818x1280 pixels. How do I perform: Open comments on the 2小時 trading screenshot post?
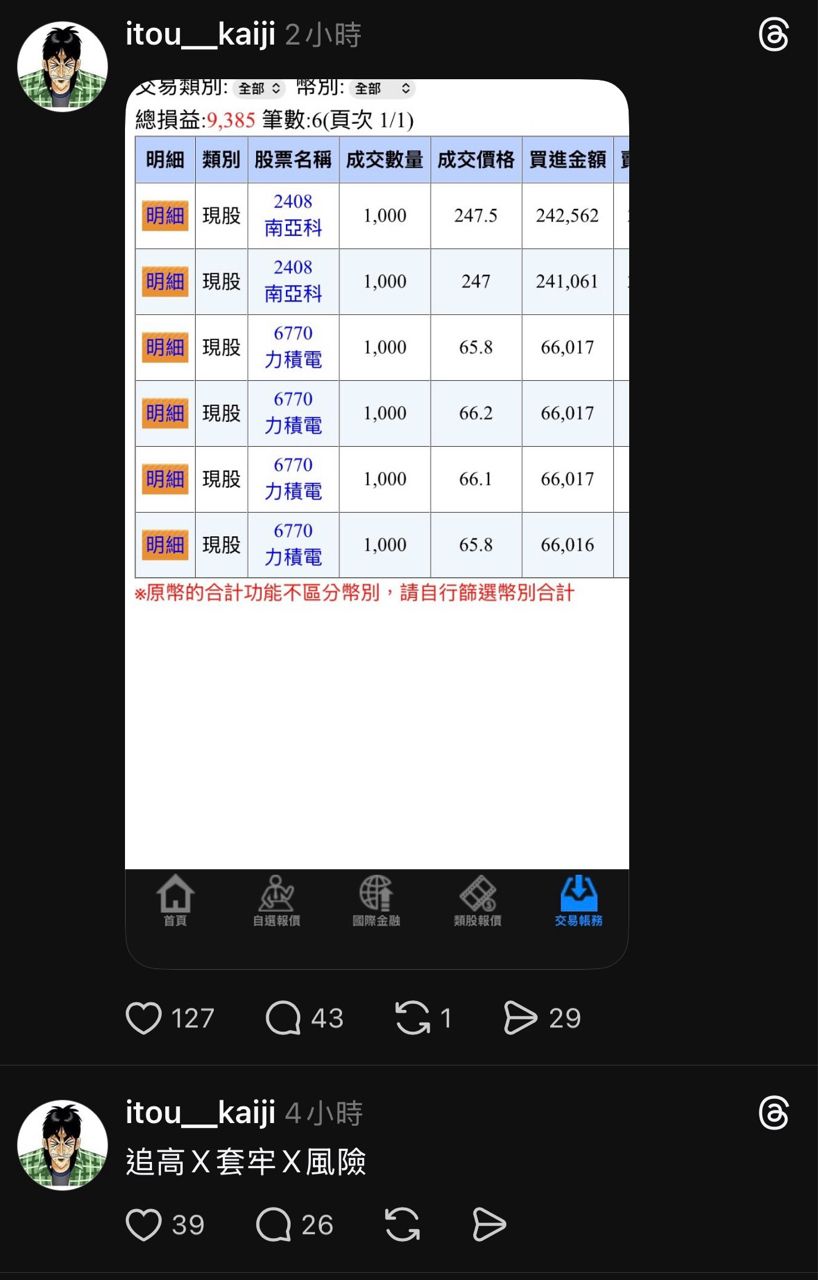[283, 1018]
